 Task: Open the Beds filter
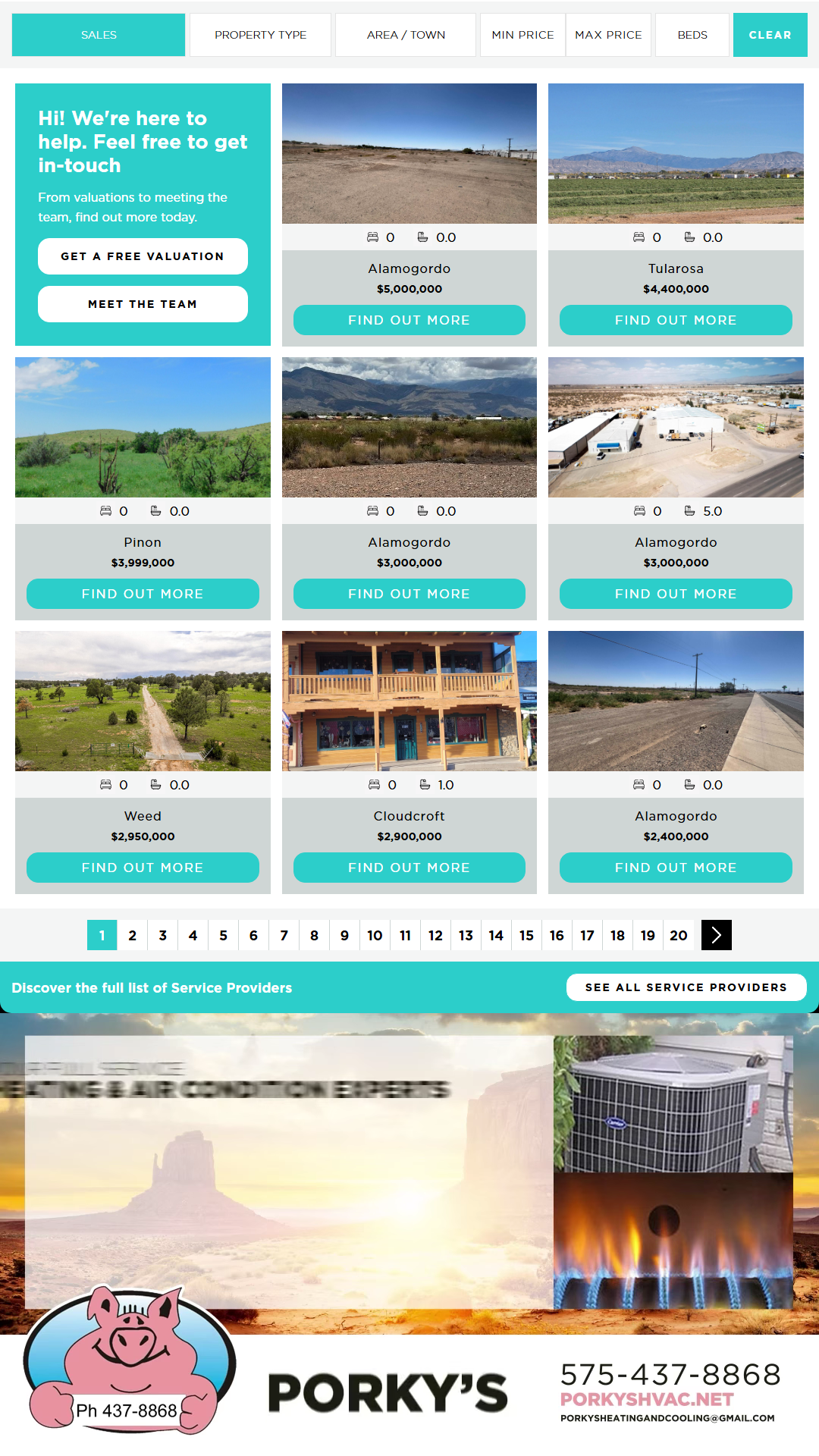(x=692, y=35)
